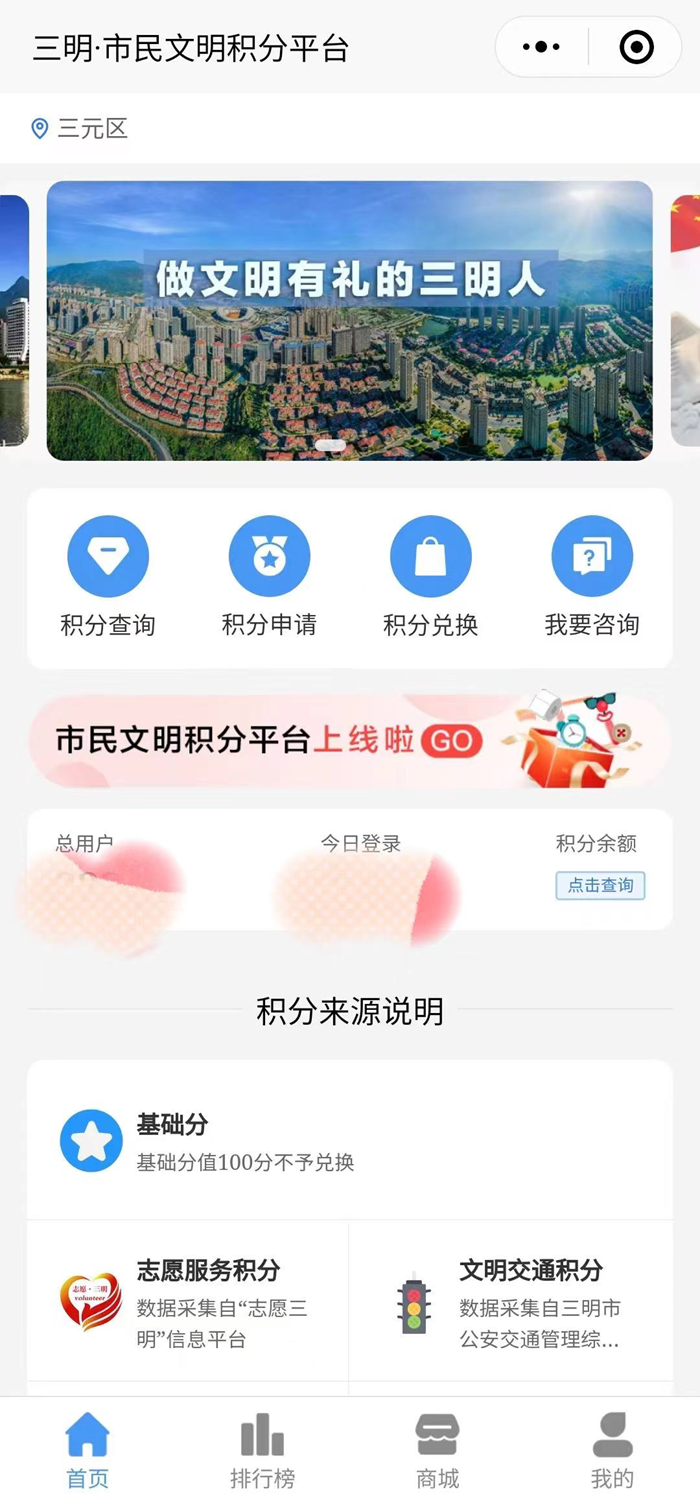Tap 点击查询 under 积分余额
This screenshot has width=700, height=1505.
tap(600, 885)
